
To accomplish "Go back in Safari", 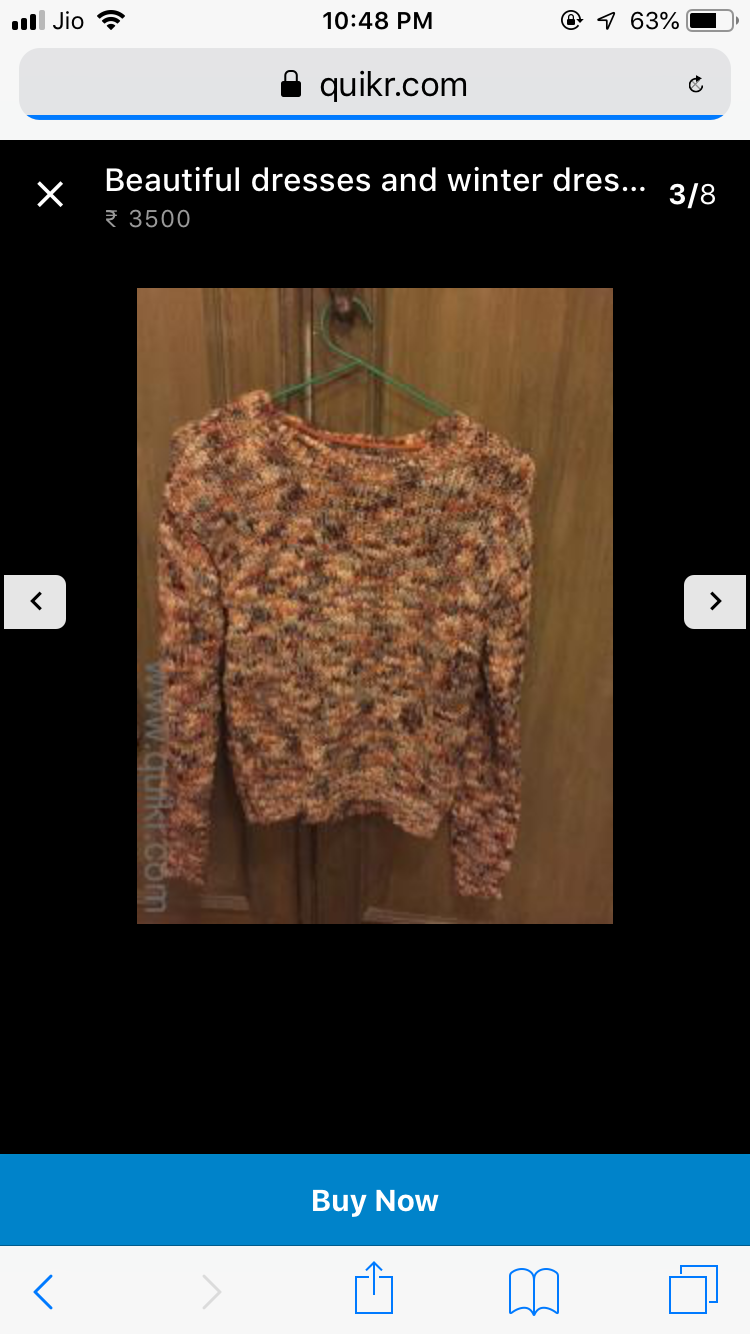I will pos(43,1292).
